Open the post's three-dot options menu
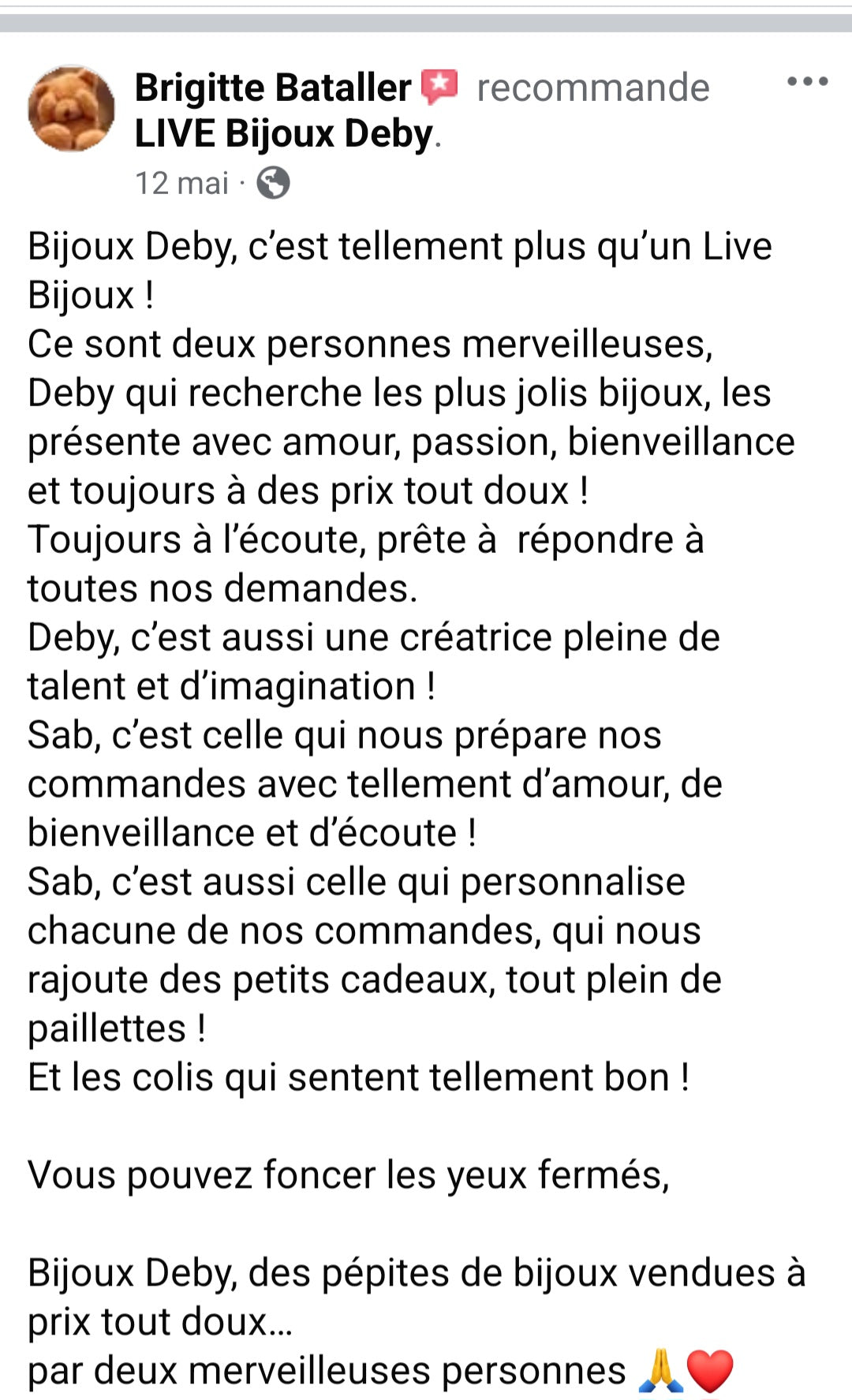The image size is (852, 1400). point(807,82)
